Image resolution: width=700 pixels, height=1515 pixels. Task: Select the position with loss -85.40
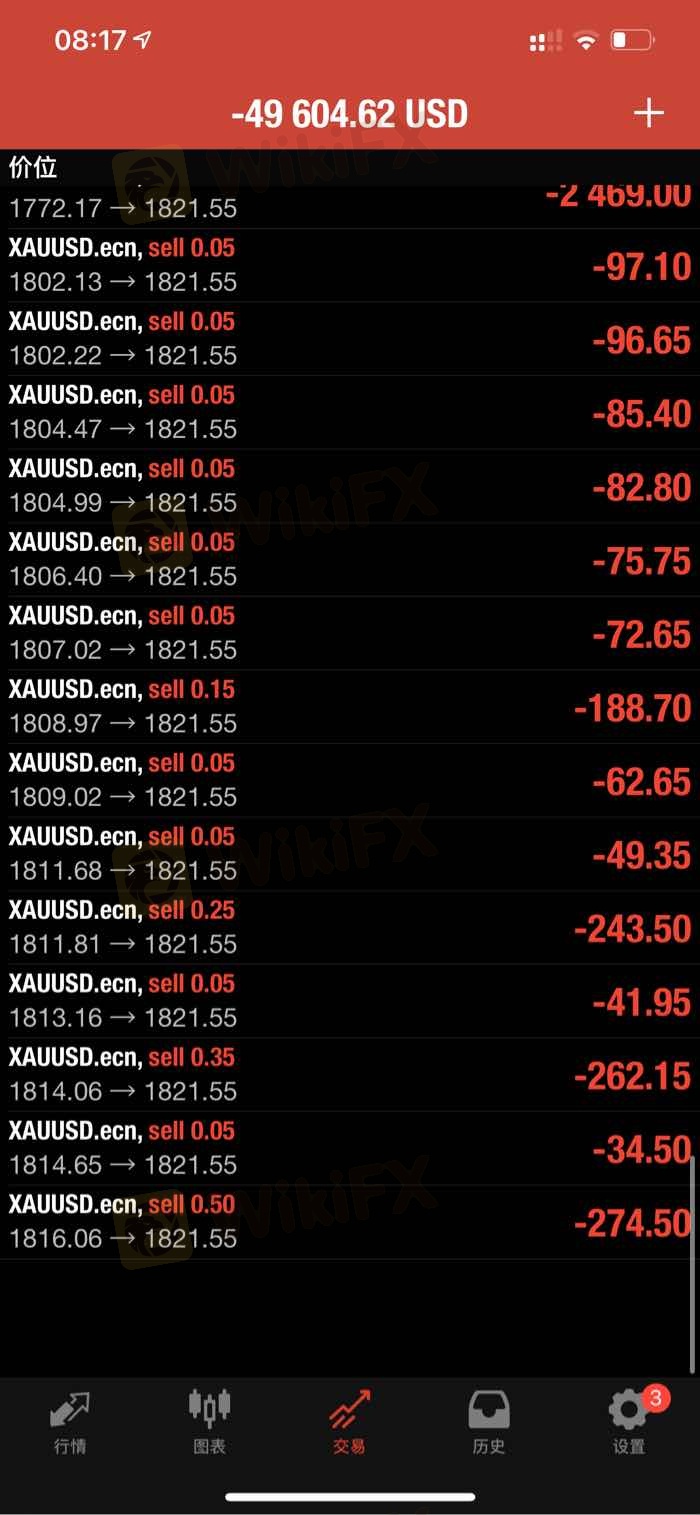(x=350, y=413)
